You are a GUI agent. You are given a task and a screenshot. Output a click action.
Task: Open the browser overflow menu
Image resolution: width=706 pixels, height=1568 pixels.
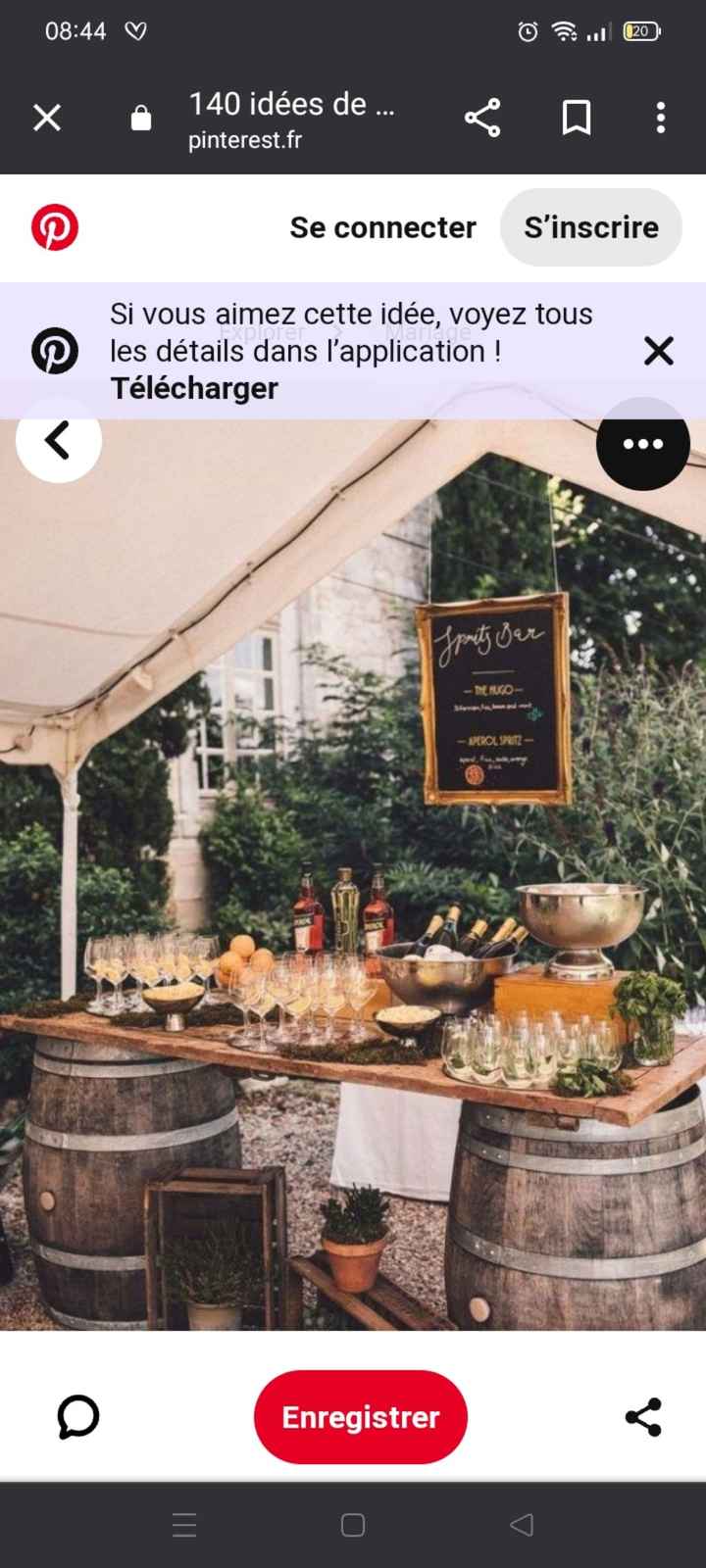pos(661,119)
